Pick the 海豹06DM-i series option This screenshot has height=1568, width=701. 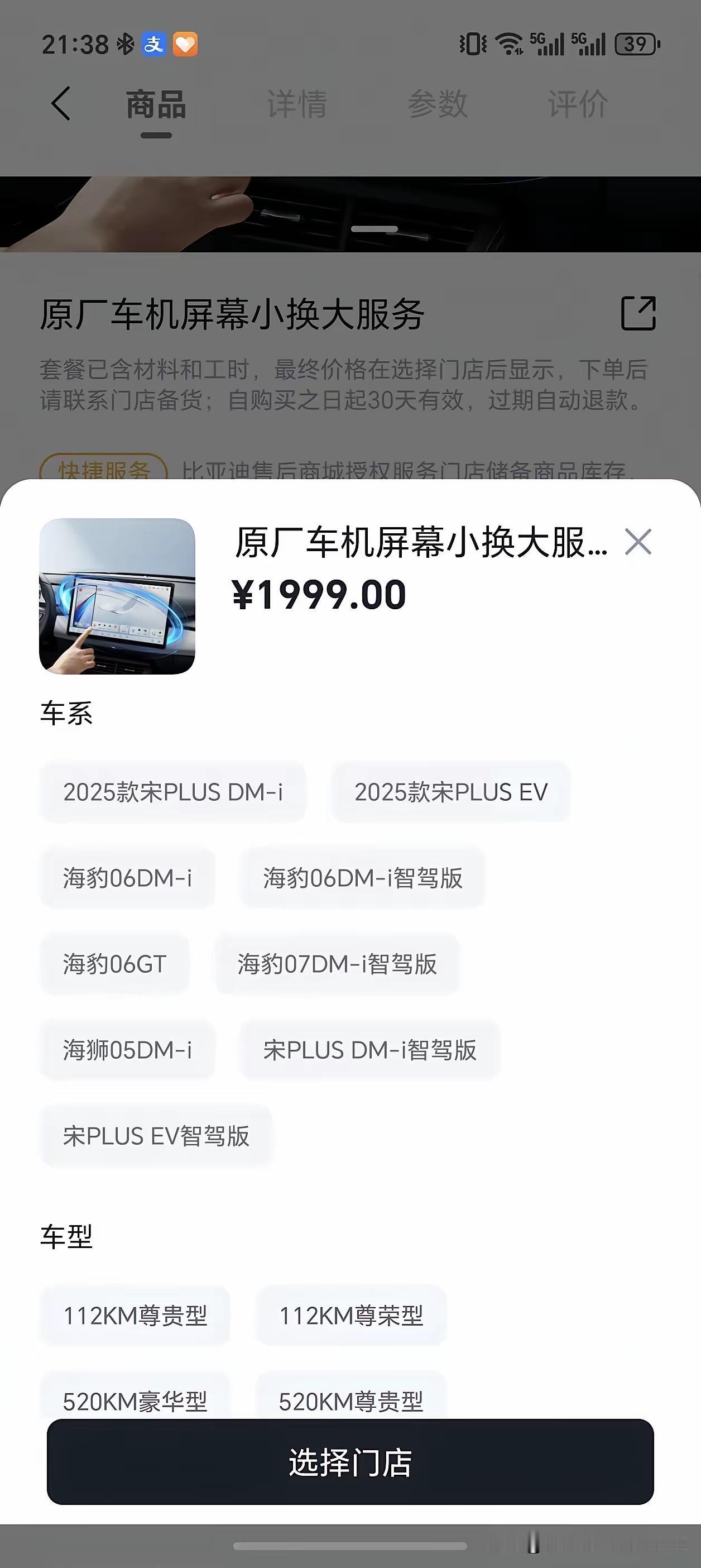127,878
